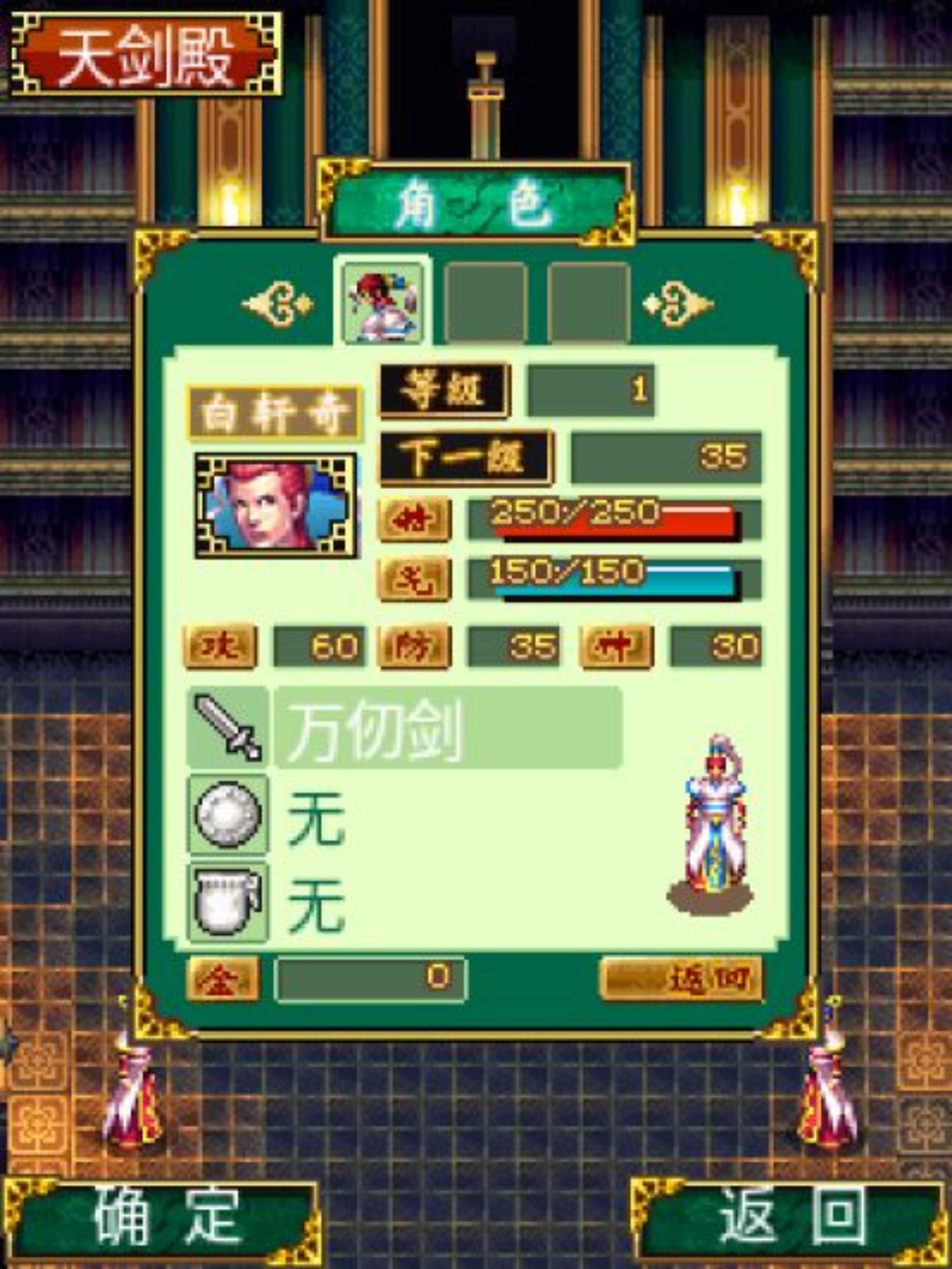Select the second empty character slot
952x1269 pixels.
(486, 302)
